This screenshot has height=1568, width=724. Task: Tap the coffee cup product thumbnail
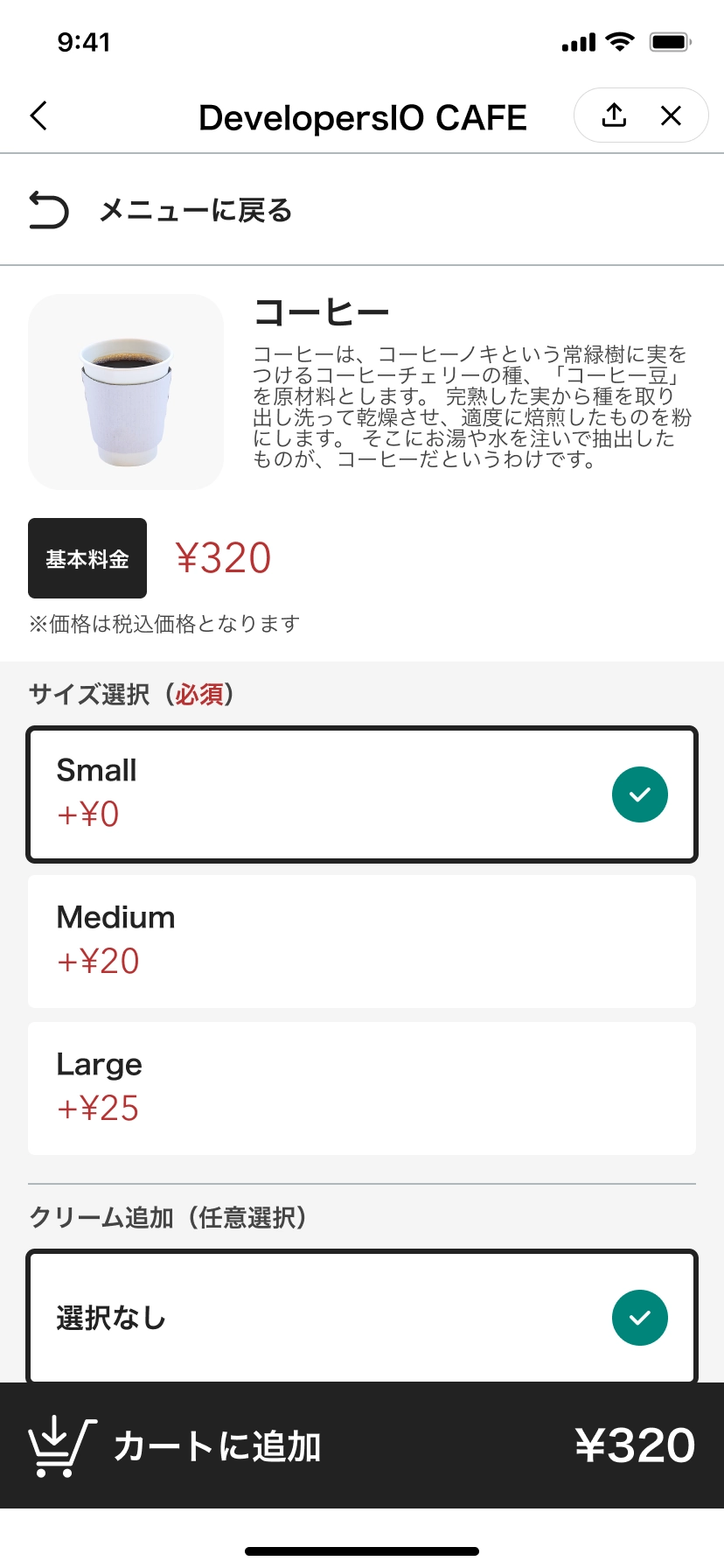125,390
